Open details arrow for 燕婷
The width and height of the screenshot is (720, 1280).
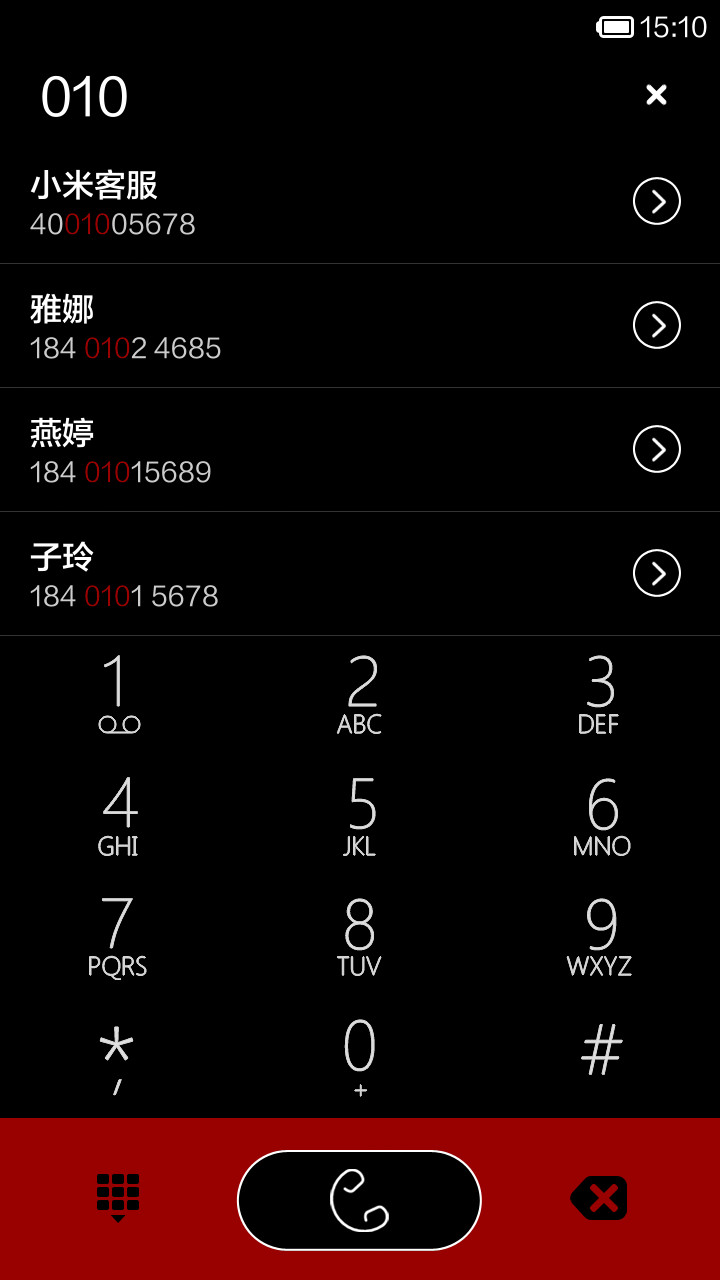coord(657,449)
